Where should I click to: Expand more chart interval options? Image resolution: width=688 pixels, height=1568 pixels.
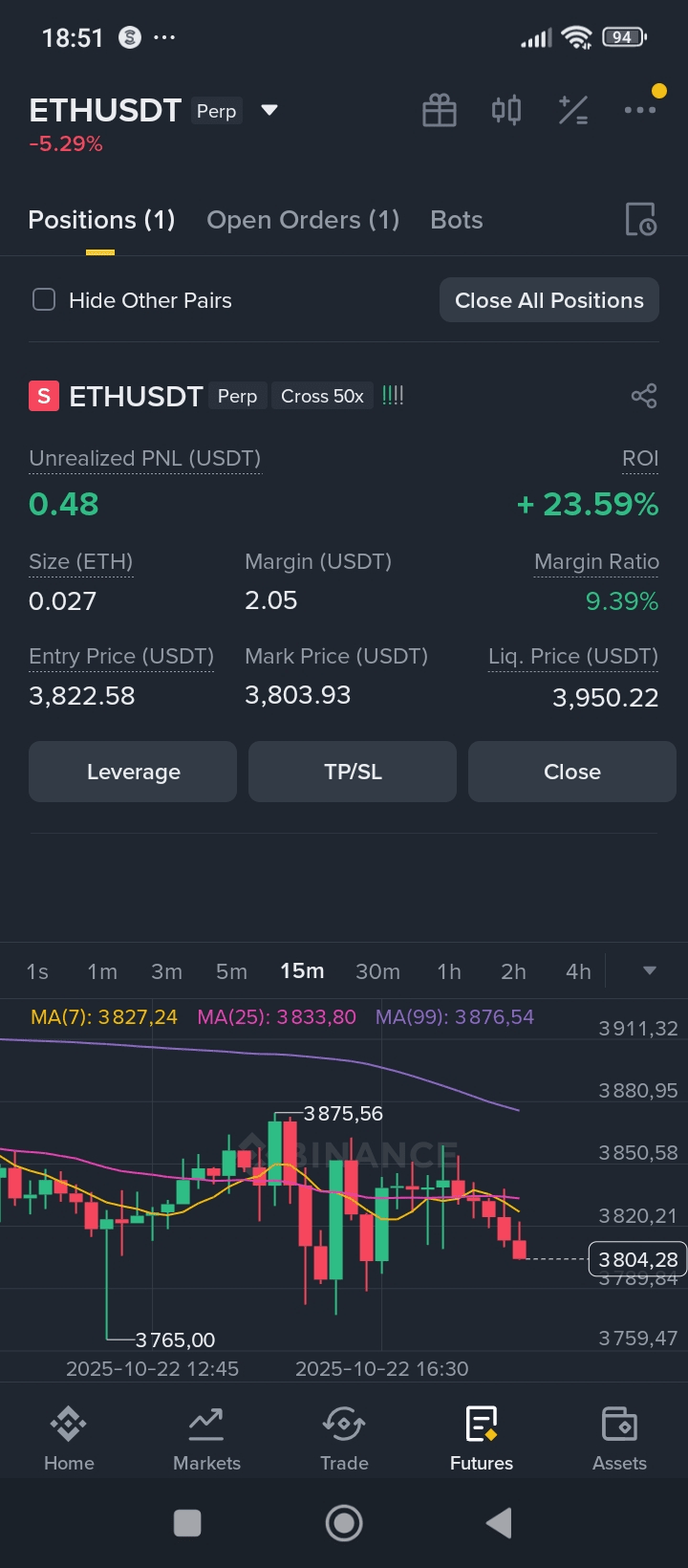[650, 971]
